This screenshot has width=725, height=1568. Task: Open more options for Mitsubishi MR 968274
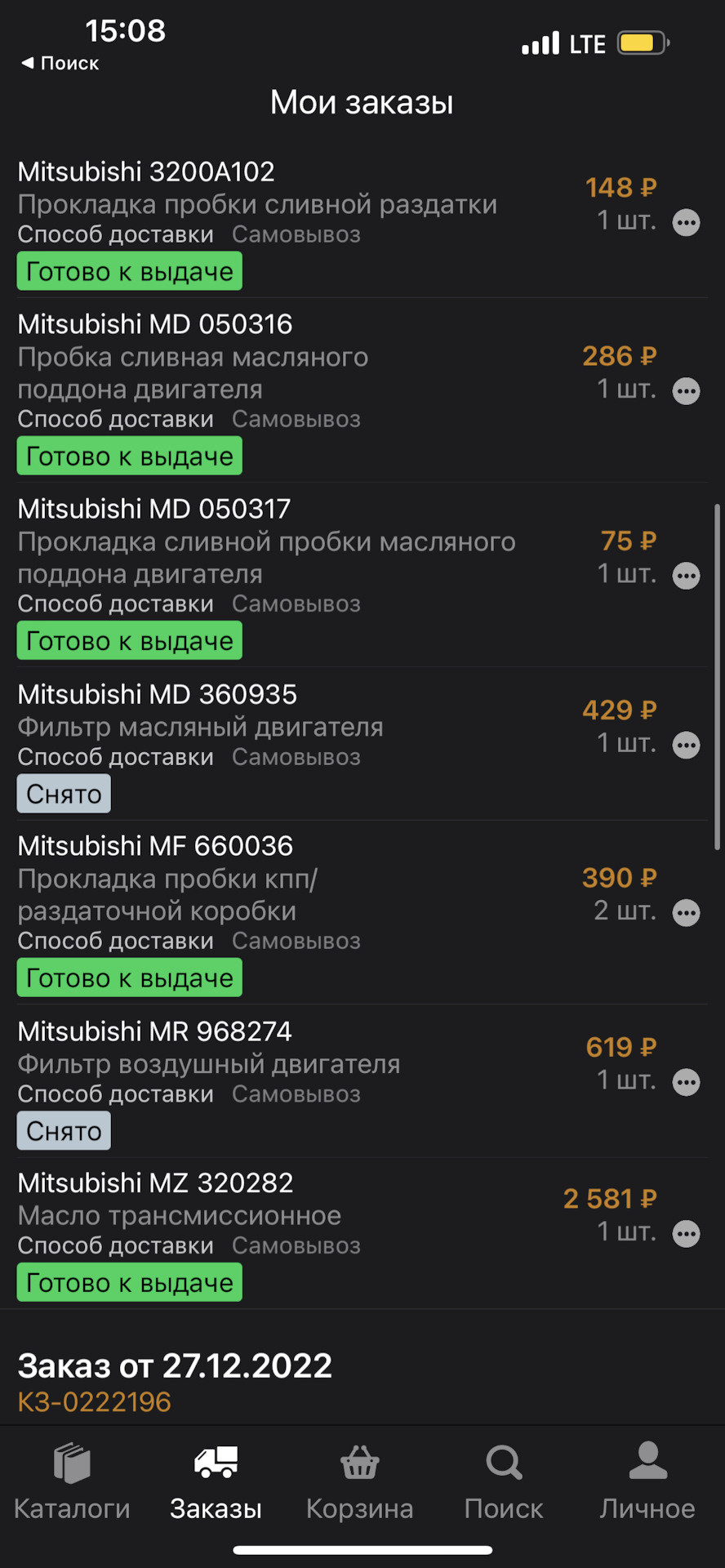click(x=686, y=1082)
